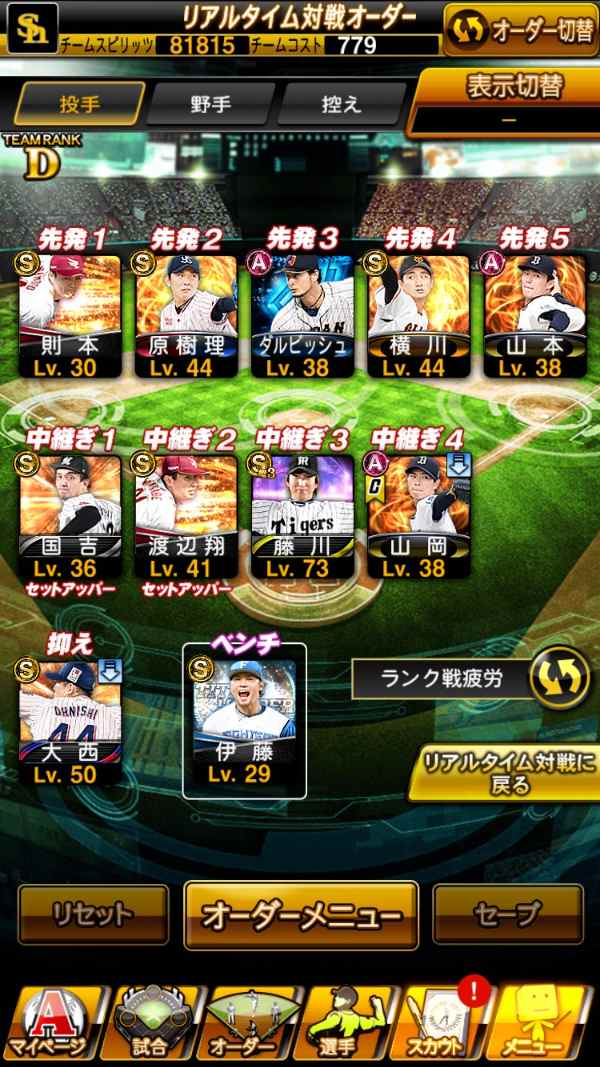Pick the 山岡 reliever card
Image resolution: width=600 pixels, height=1067 pixels.
pyautogui.click(x=418, y=516)
